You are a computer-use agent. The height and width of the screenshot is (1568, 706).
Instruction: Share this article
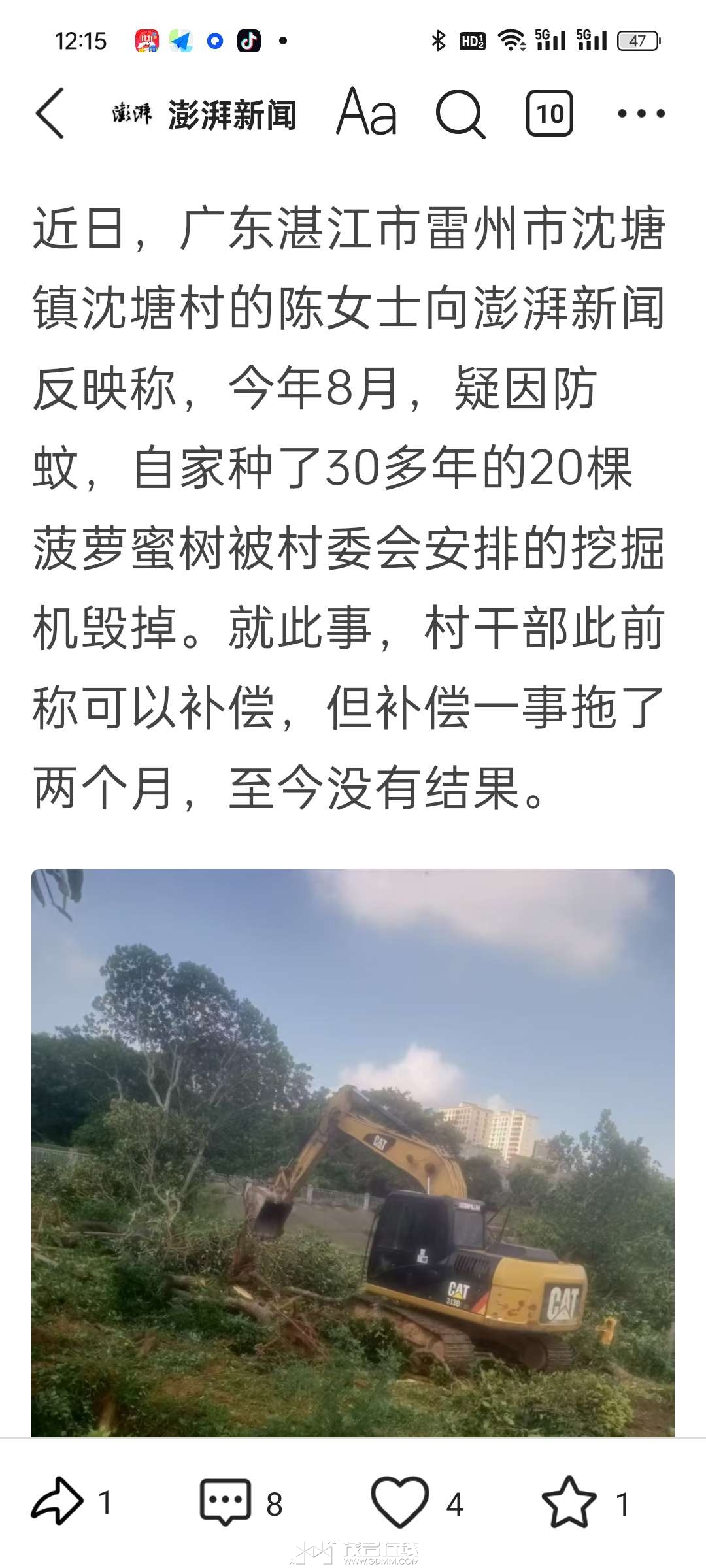pos(58,1503)
